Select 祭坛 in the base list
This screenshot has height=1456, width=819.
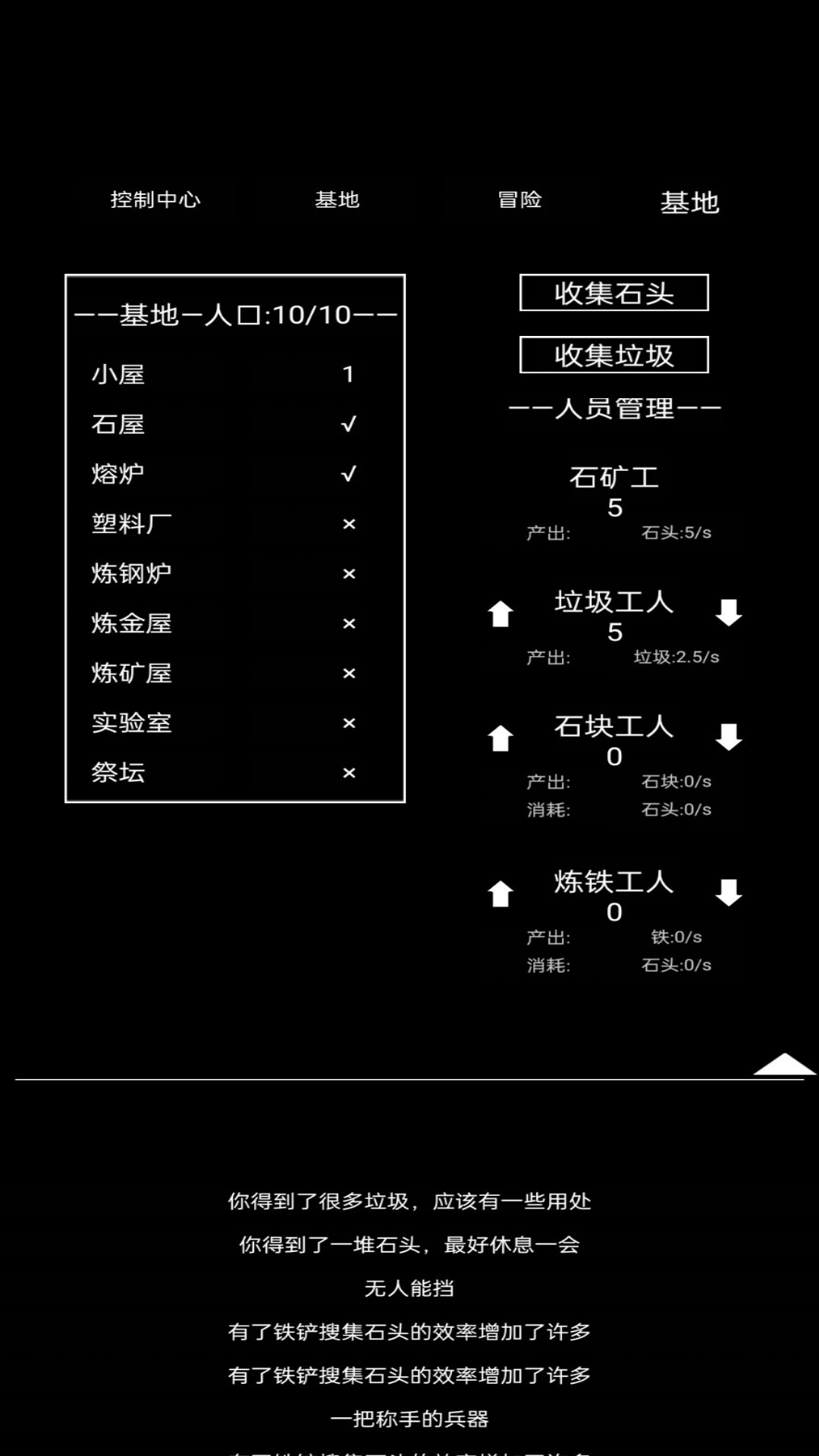tap(118, 773)
